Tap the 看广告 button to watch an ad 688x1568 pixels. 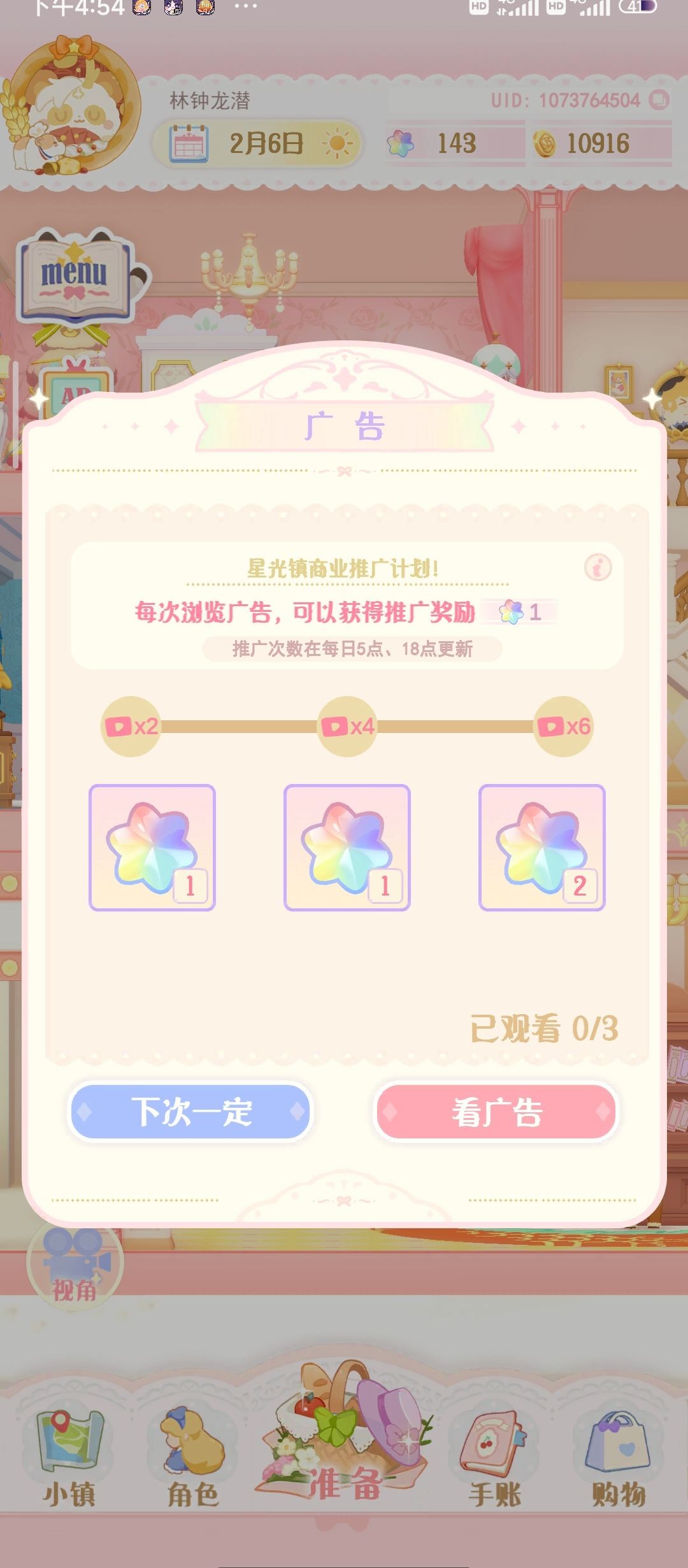(496, 1112)
